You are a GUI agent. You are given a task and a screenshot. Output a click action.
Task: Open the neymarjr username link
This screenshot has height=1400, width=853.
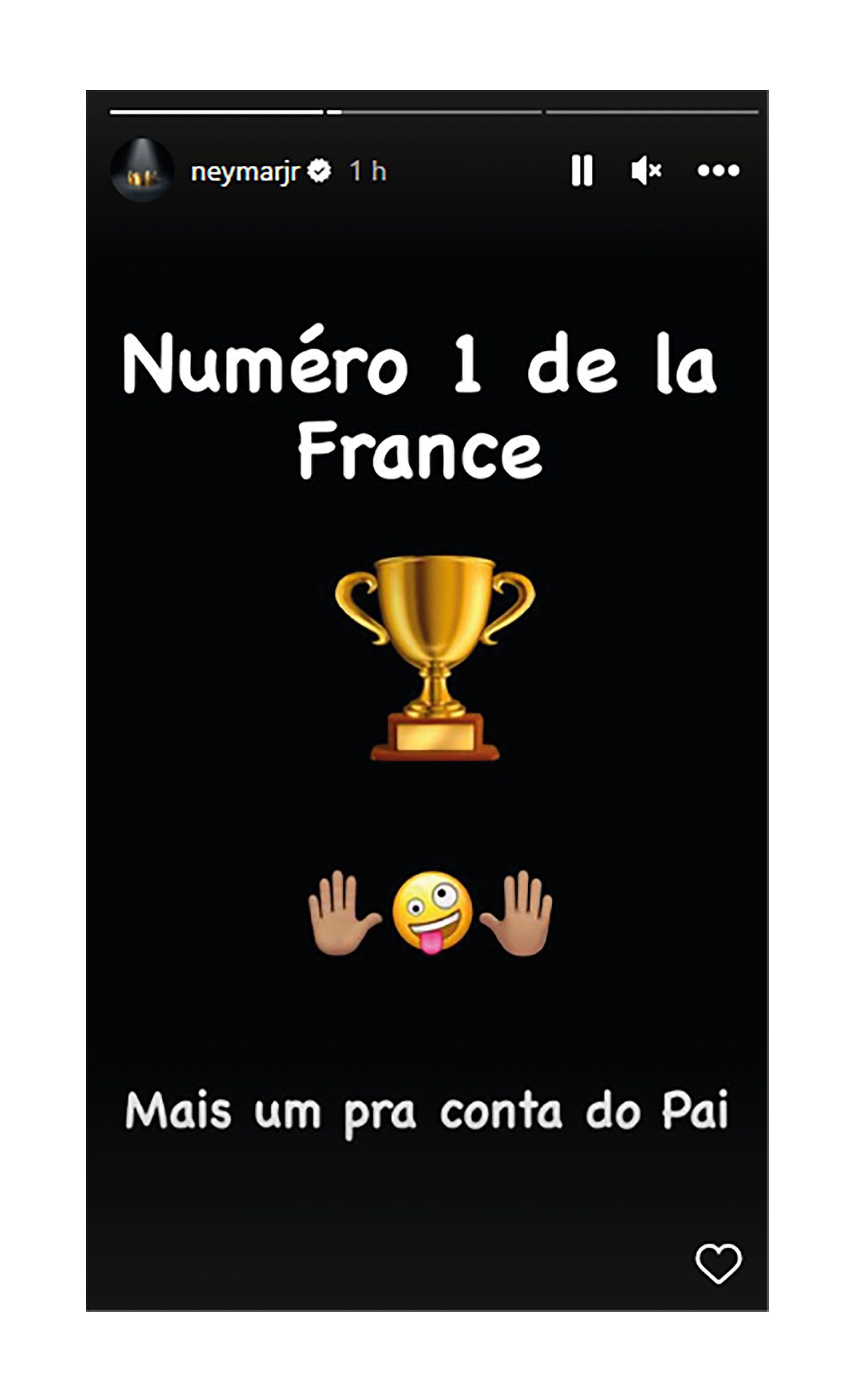[244, 171]
